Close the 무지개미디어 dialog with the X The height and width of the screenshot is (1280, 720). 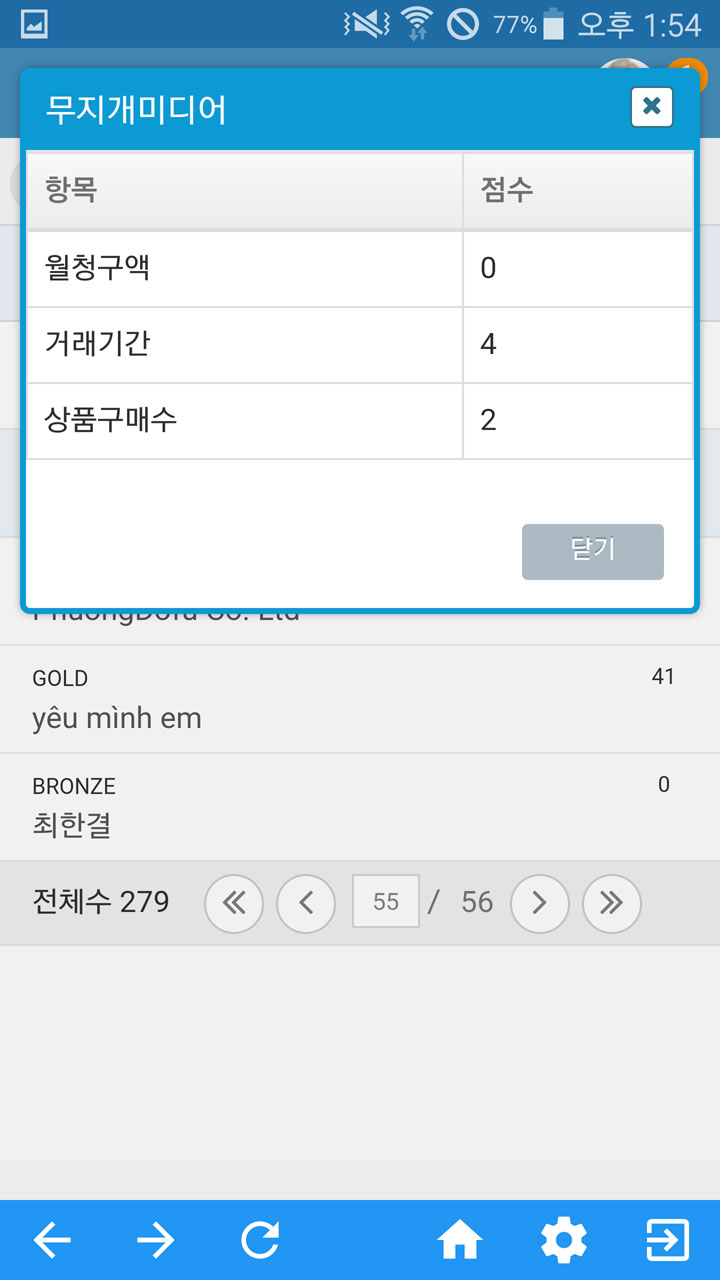pyautogui.click(x=652, y=107)
